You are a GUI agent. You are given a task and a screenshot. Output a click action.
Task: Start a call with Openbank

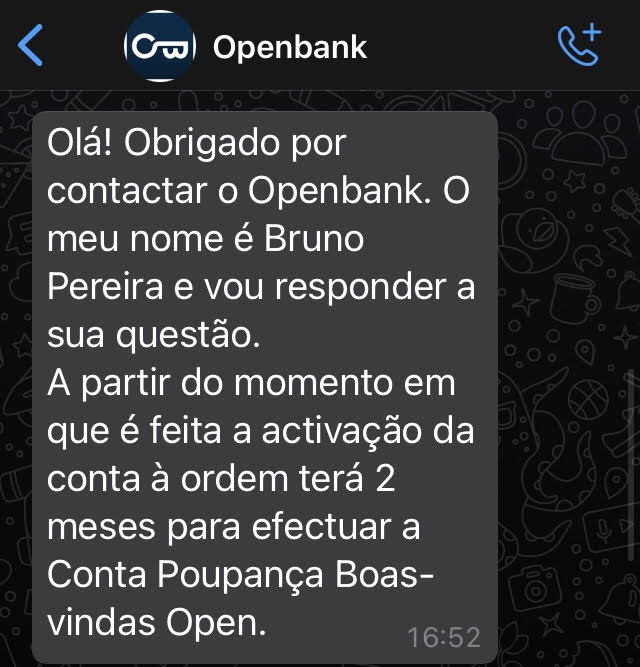point(578,46)
